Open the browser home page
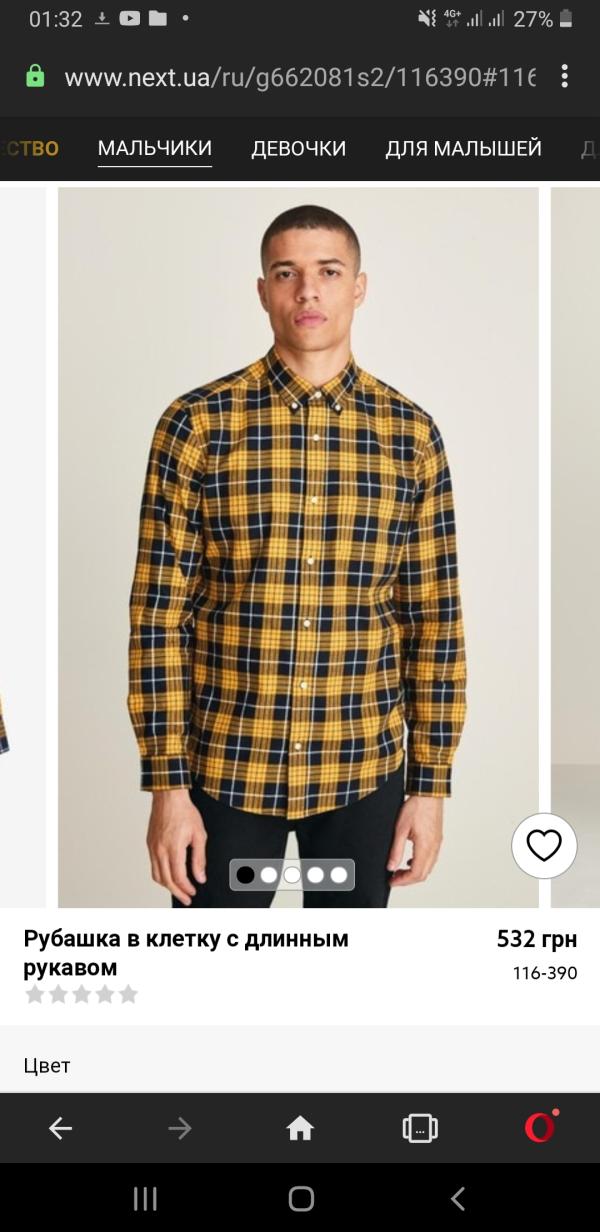This screenshot has width=600, height=1232. point(300,1128)
